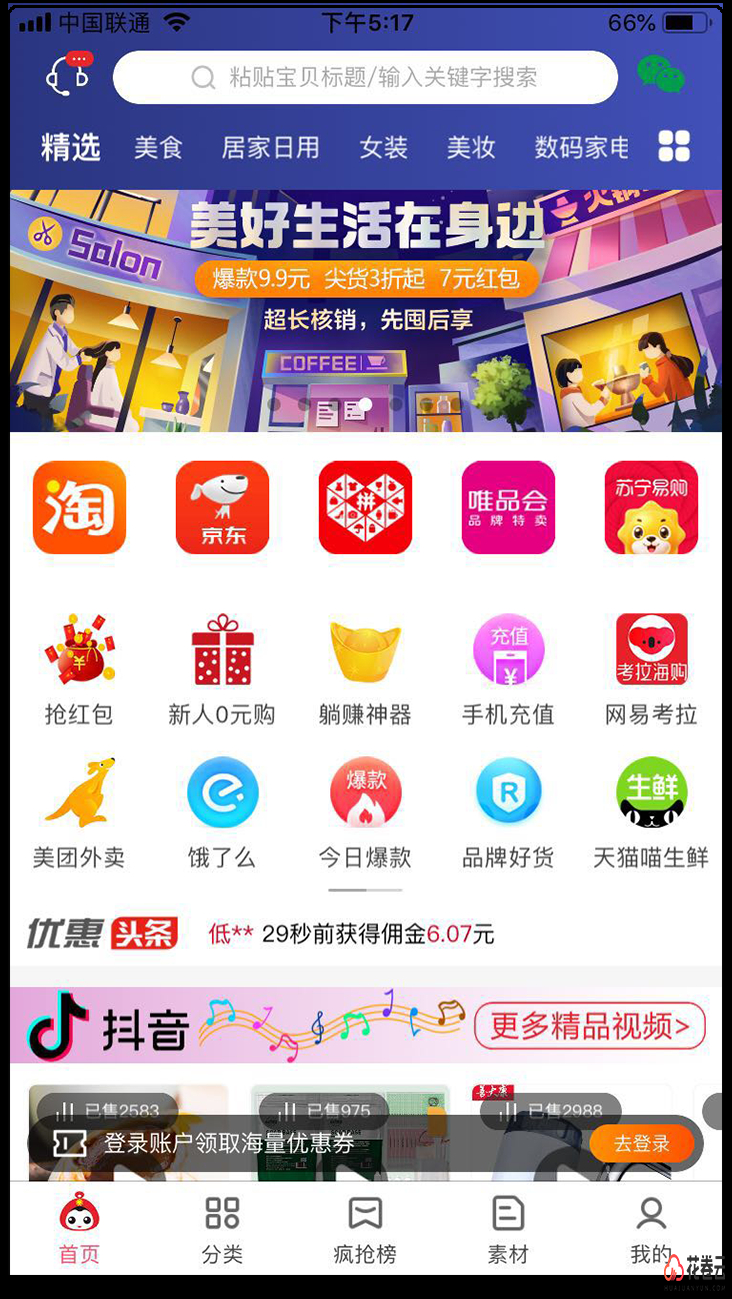Open the WeChat icon at top right

tap(661, 75)
